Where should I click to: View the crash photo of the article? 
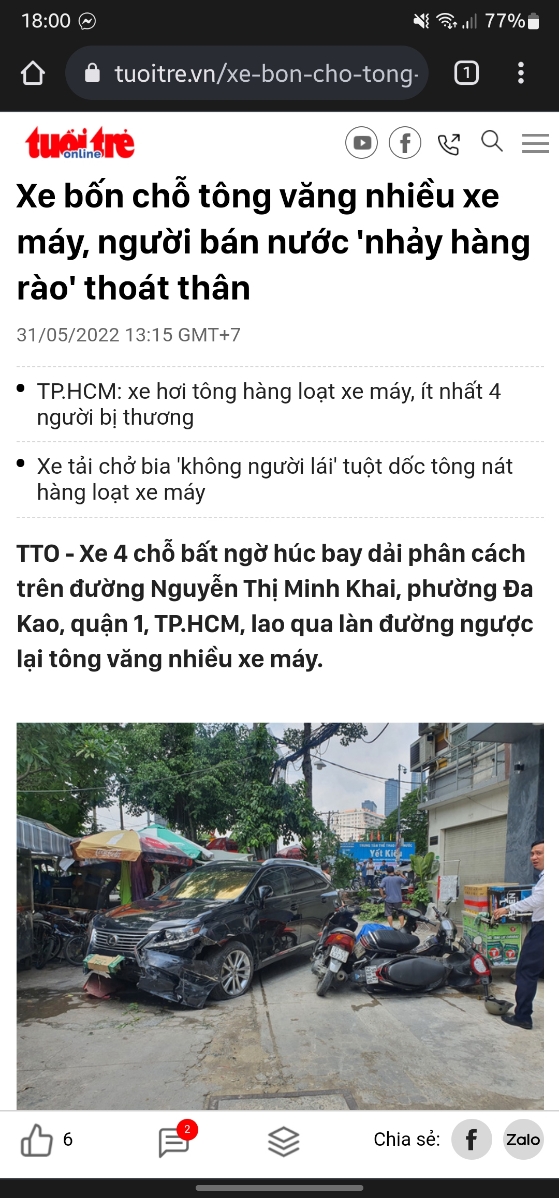coord(280,915)
